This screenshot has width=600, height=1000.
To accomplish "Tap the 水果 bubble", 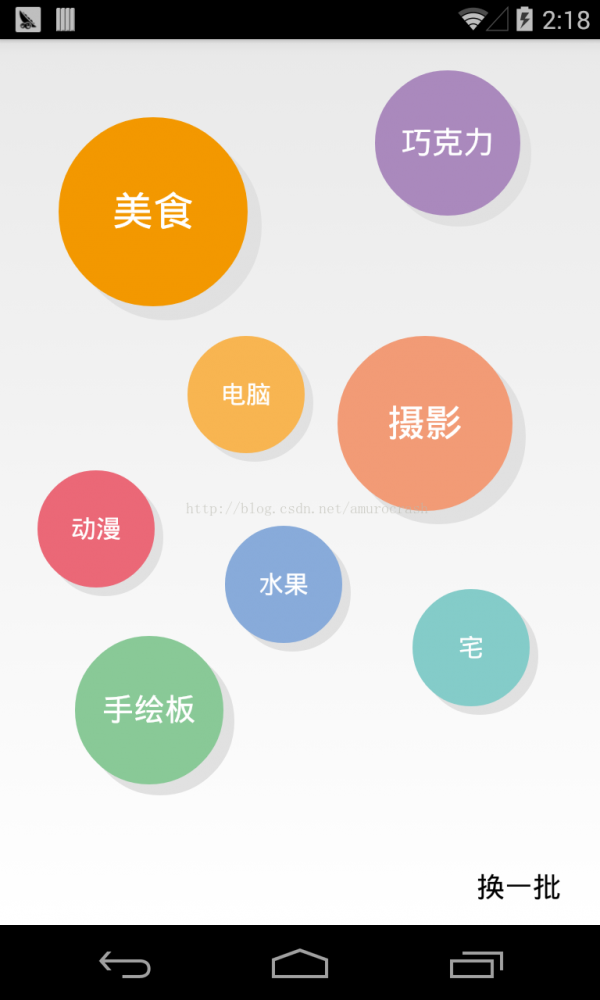I will pyautogui.click(x=283, y=584).
